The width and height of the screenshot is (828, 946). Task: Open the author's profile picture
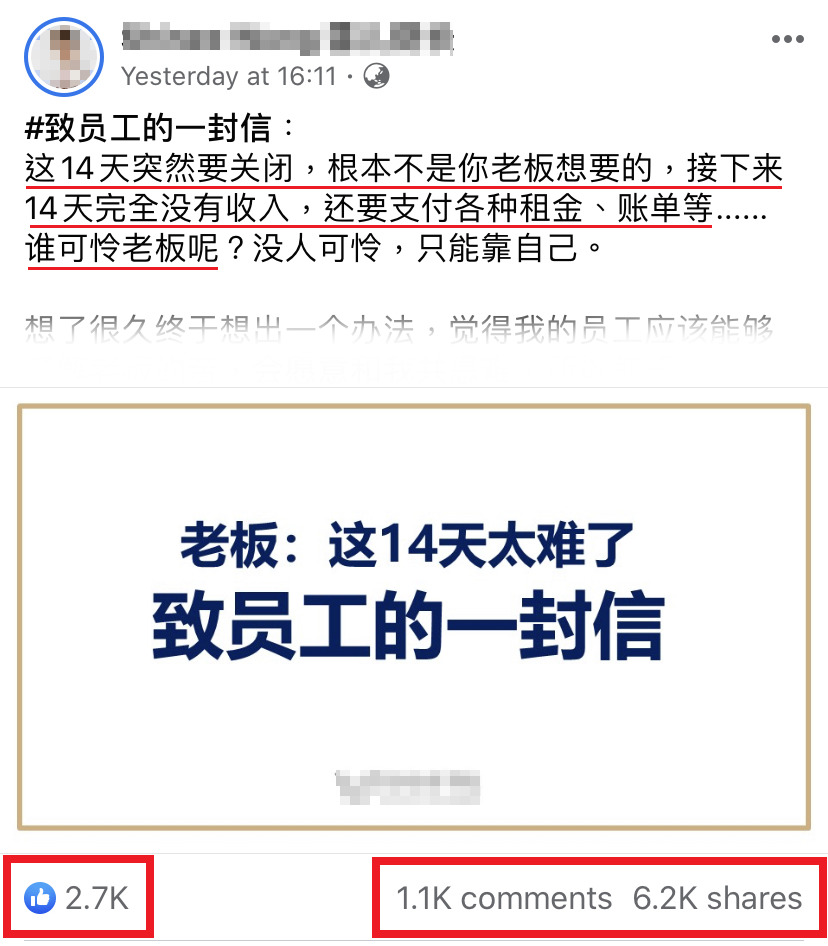[64, 55]
